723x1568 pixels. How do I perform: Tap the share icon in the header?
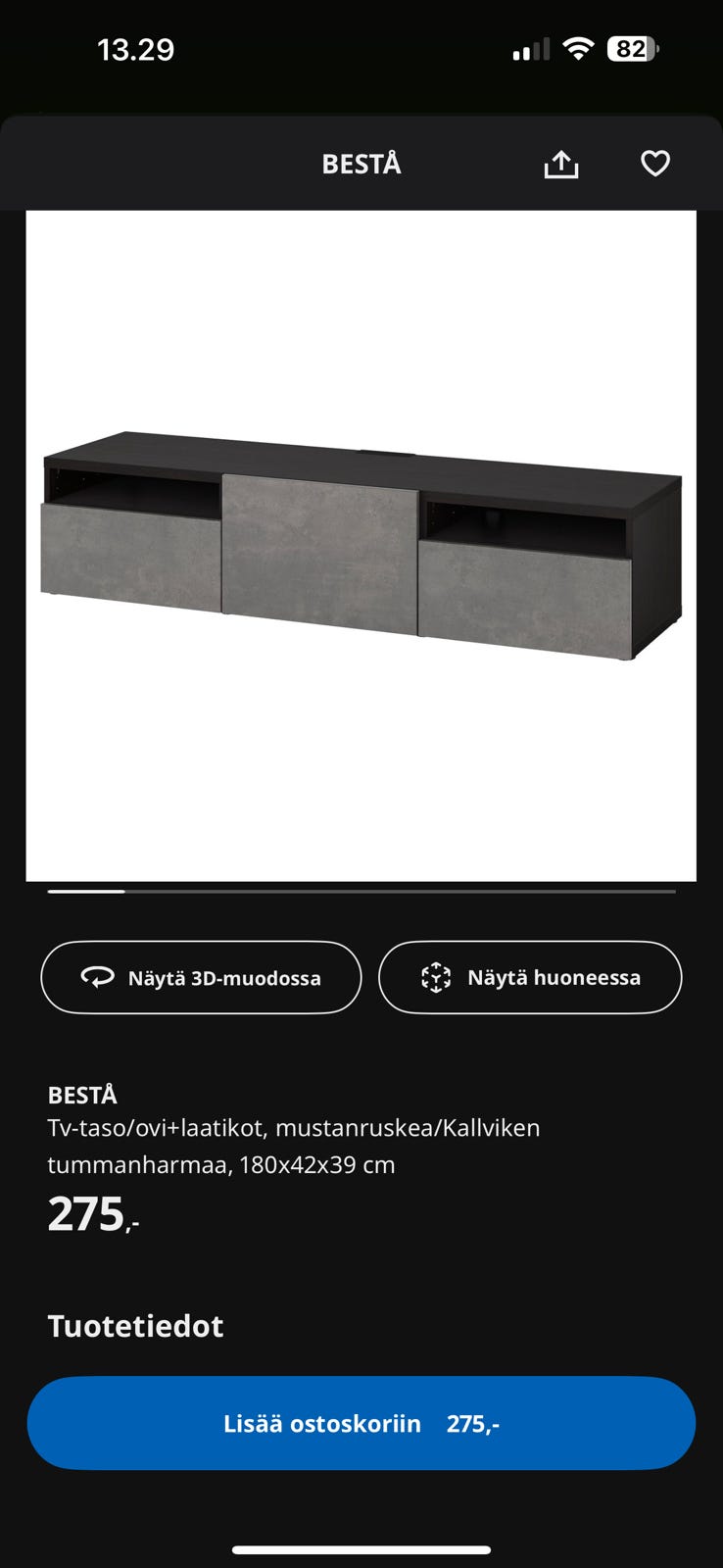[x=560, y=164]
